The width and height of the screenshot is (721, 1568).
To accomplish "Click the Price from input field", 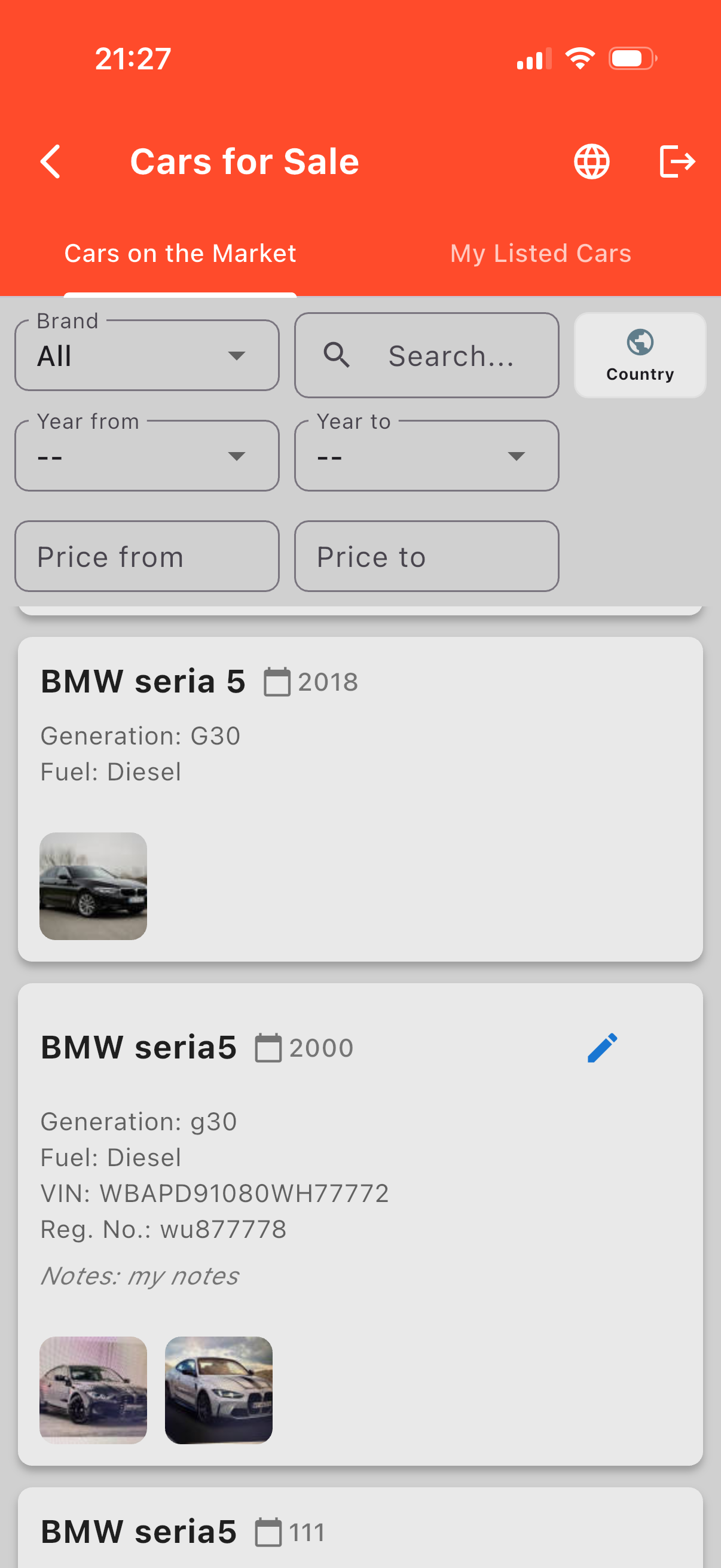I will pos(146,556).
